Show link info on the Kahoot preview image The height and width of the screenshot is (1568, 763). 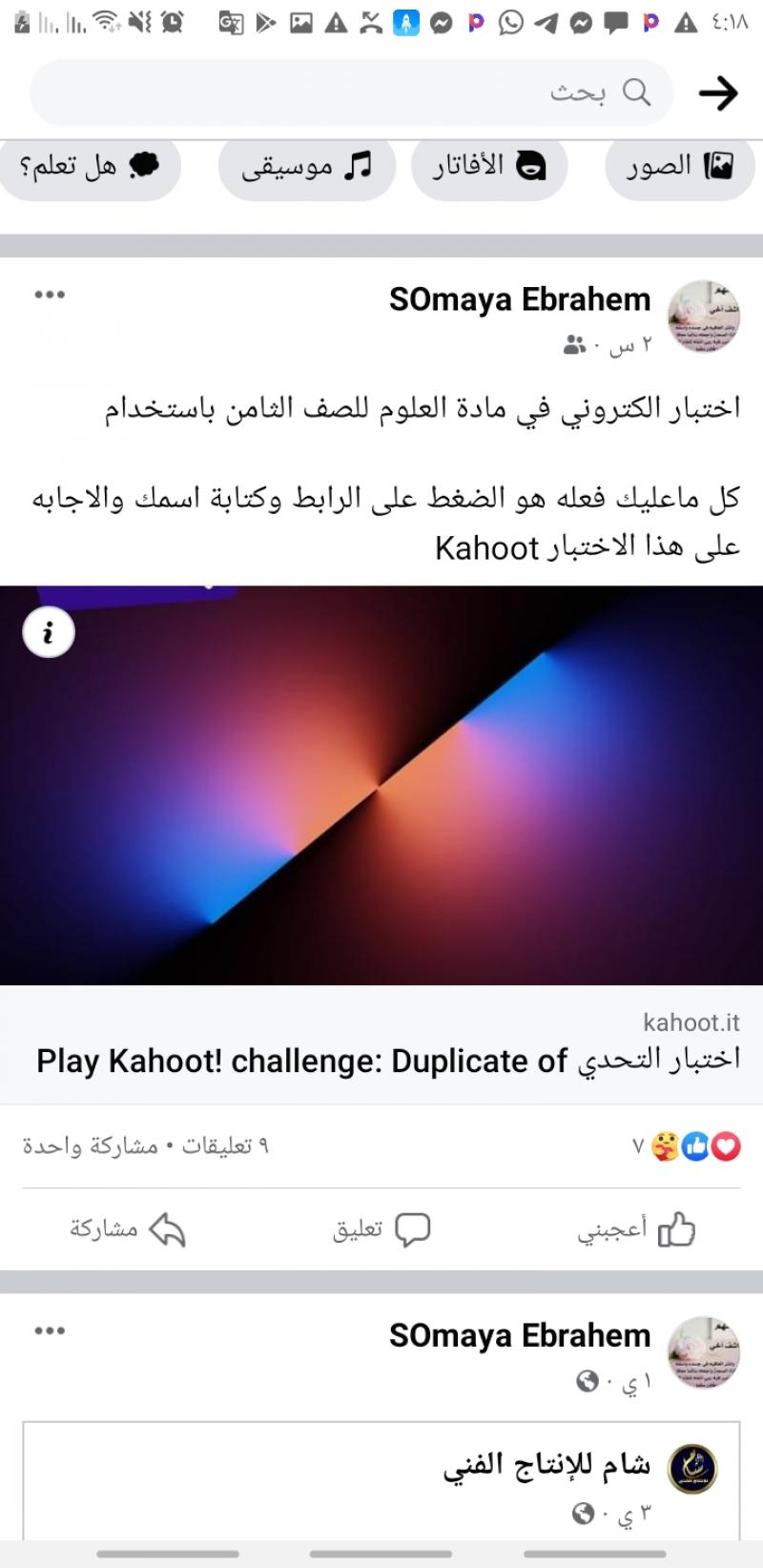point(49,632)
